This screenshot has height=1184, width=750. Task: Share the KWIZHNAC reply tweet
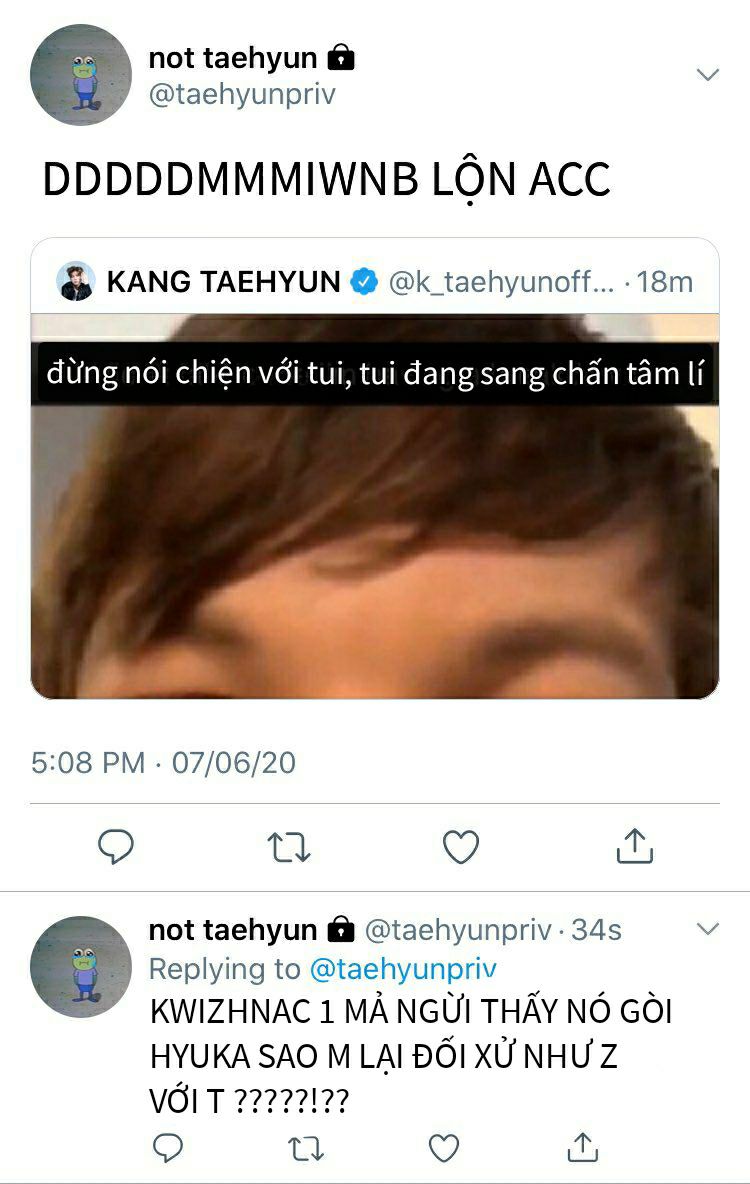[x=582, y=1147]
